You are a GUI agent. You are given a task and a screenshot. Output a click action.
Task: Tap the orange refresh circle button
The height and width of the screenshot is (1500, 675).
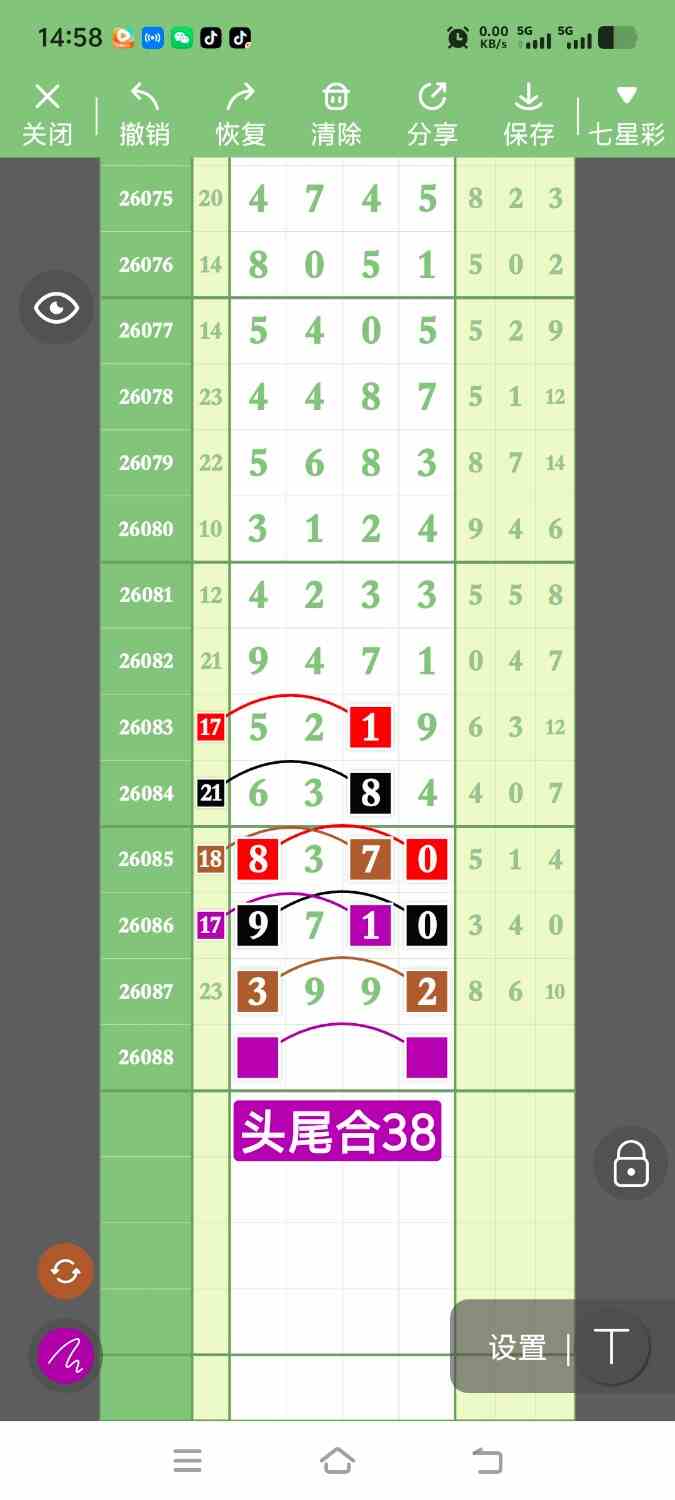[x=65, y=1271]
